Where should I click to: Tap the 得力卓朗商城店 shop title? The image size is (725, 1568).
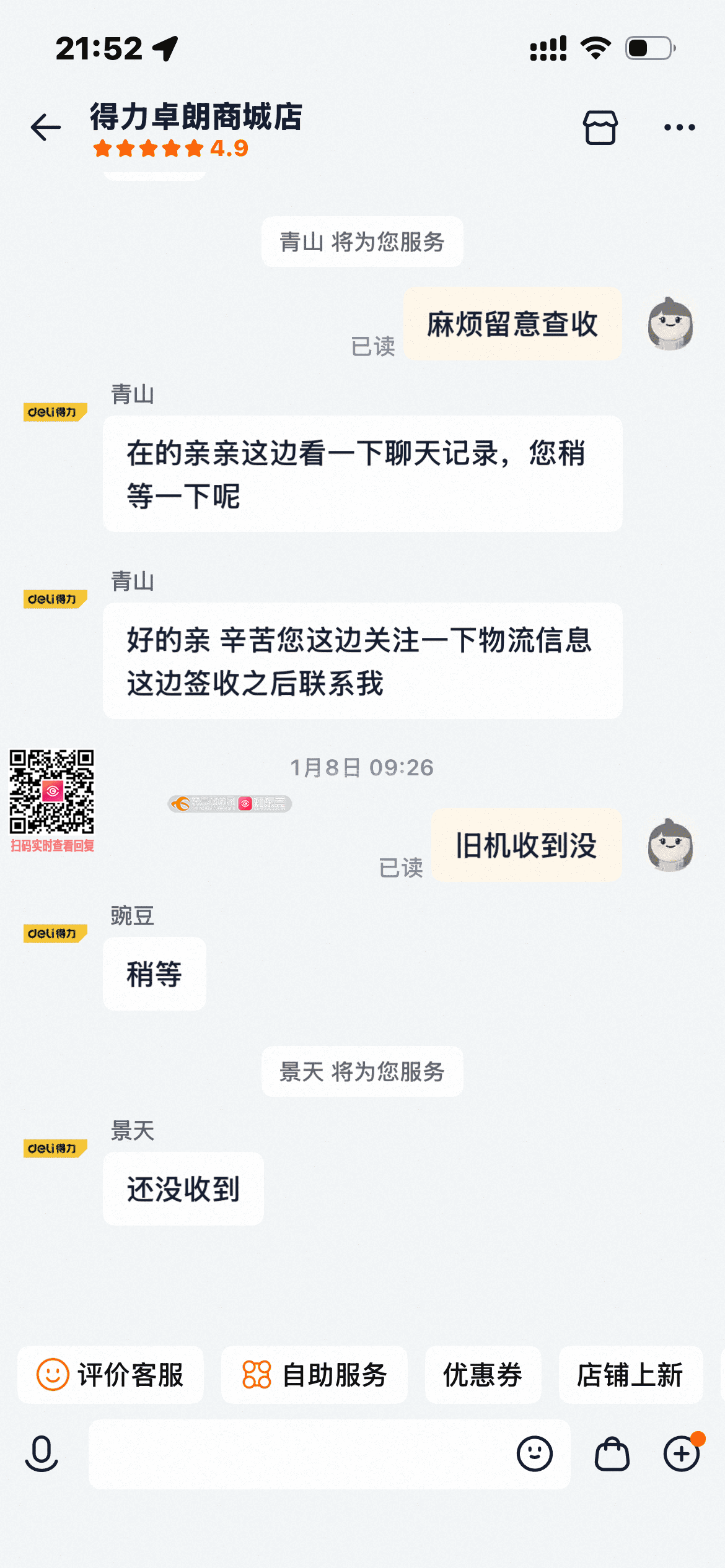point(196,117)
